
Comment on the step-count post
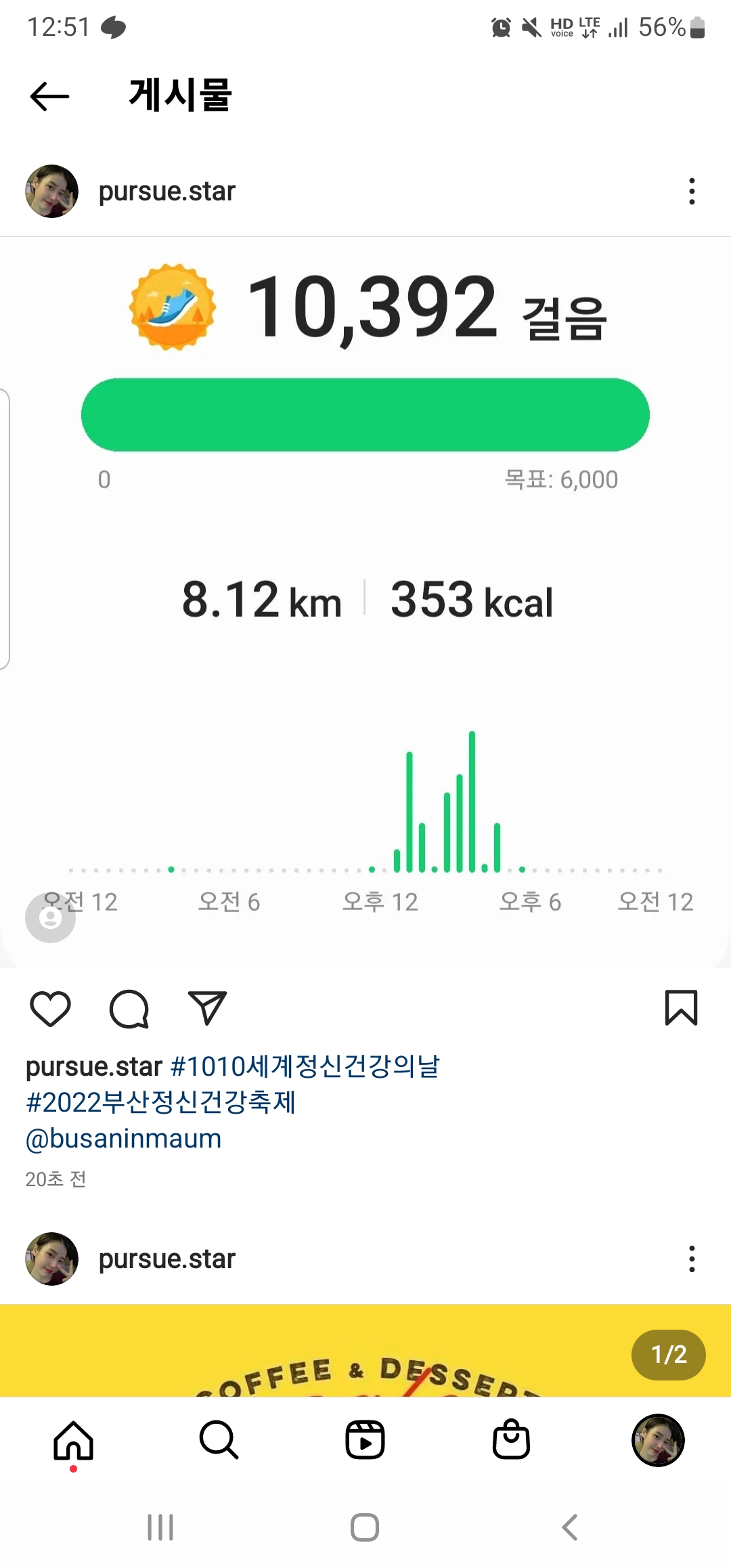[129, 1009]
